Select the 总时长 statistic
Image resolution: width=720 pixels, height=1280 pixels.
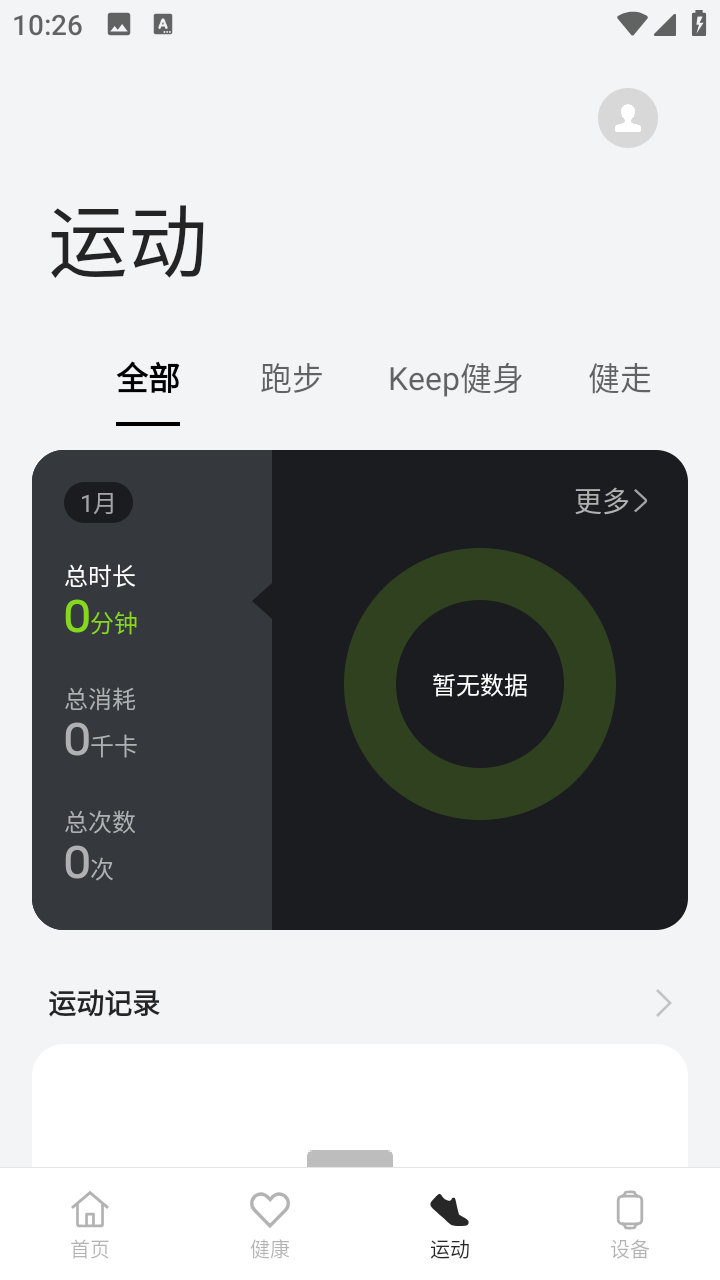tap(101, 601)
